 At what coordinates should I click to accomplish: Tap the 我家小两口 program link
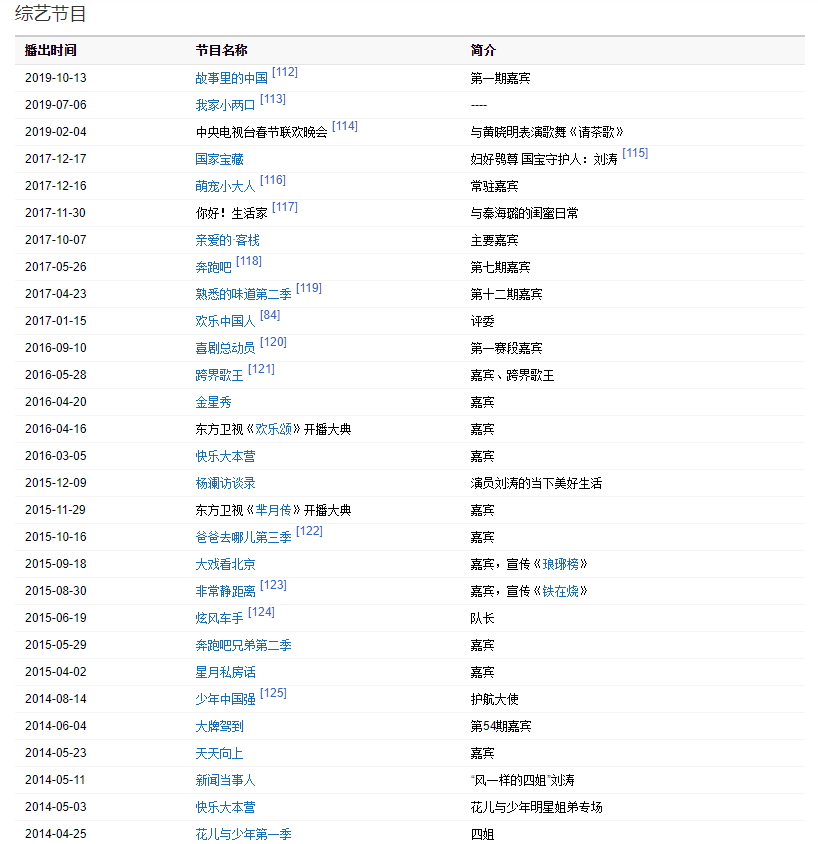point(225,105)
